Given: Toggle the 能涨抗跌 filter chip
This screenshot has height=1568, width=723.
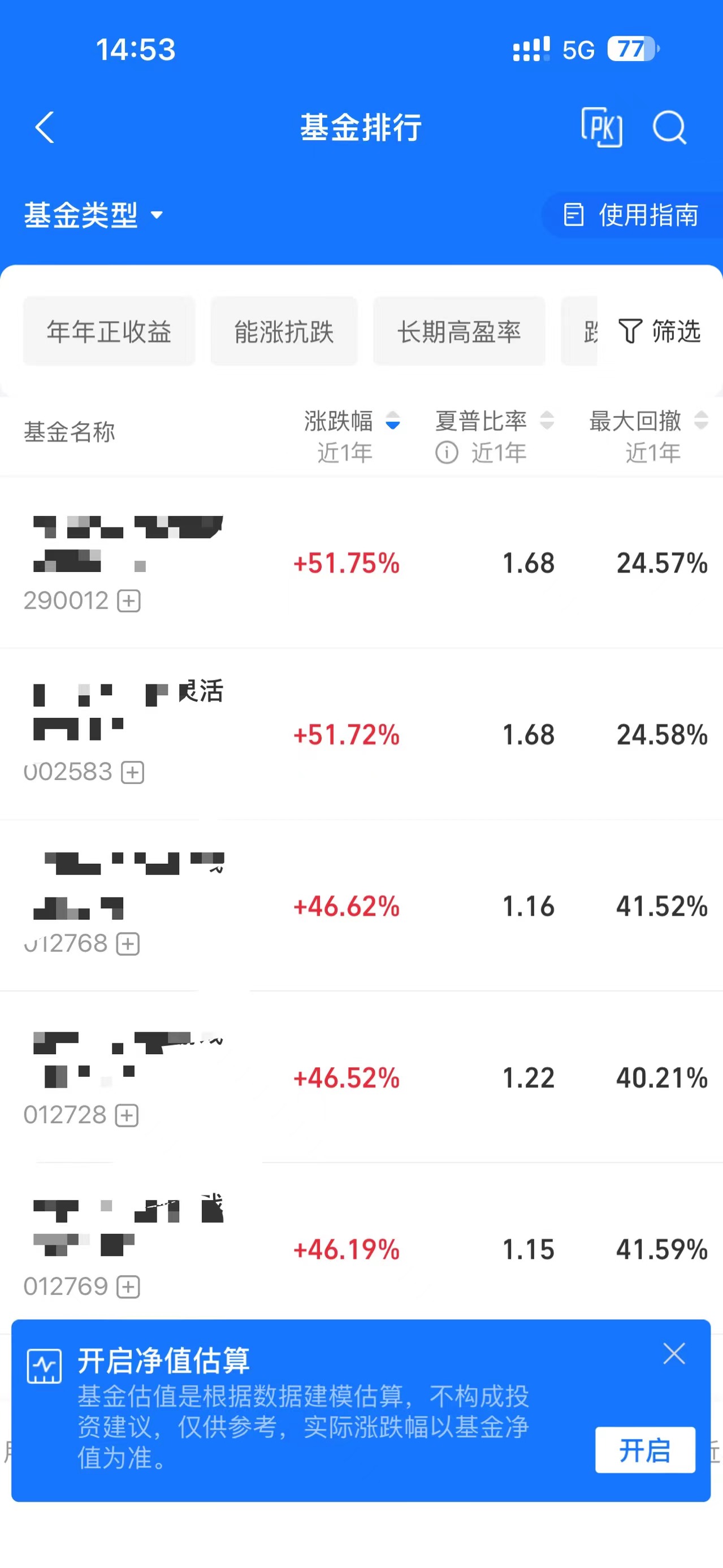Looking at the screenshot, I should click(284, 332).
